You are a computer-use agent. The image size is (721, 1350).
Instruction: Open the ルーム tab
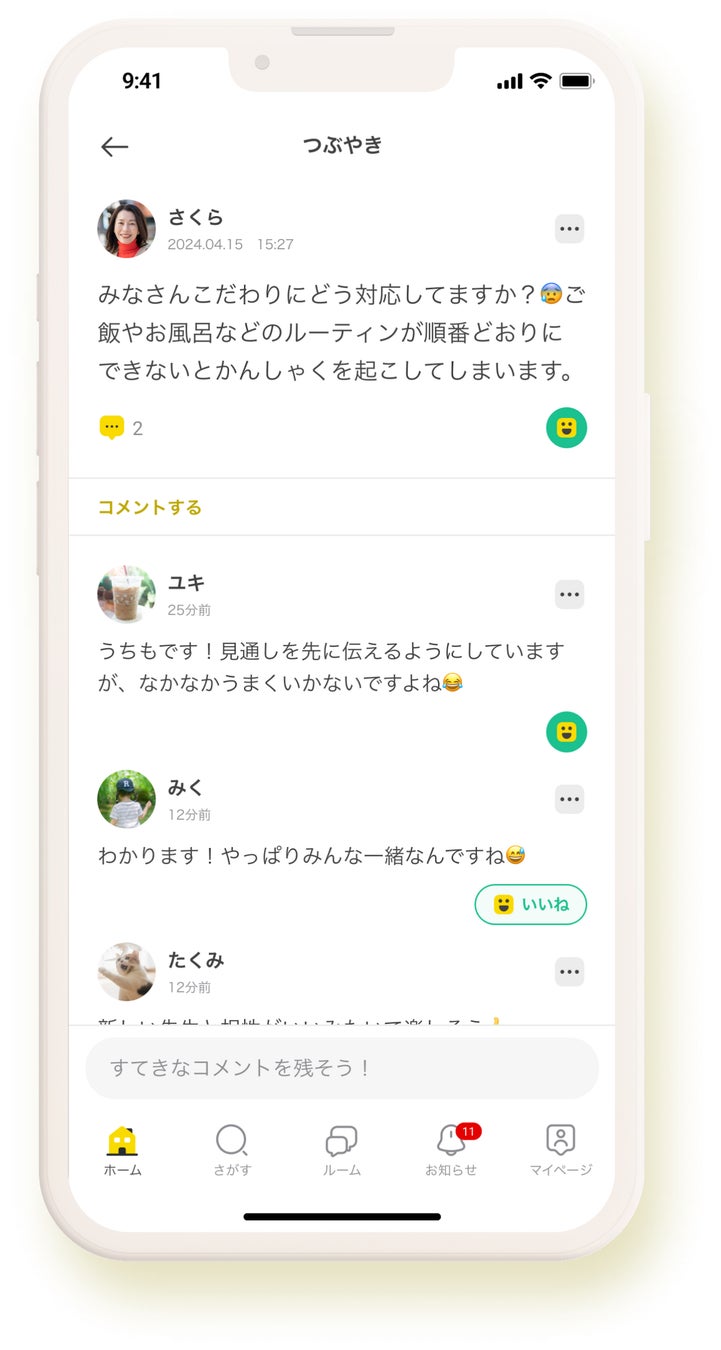342,1150
